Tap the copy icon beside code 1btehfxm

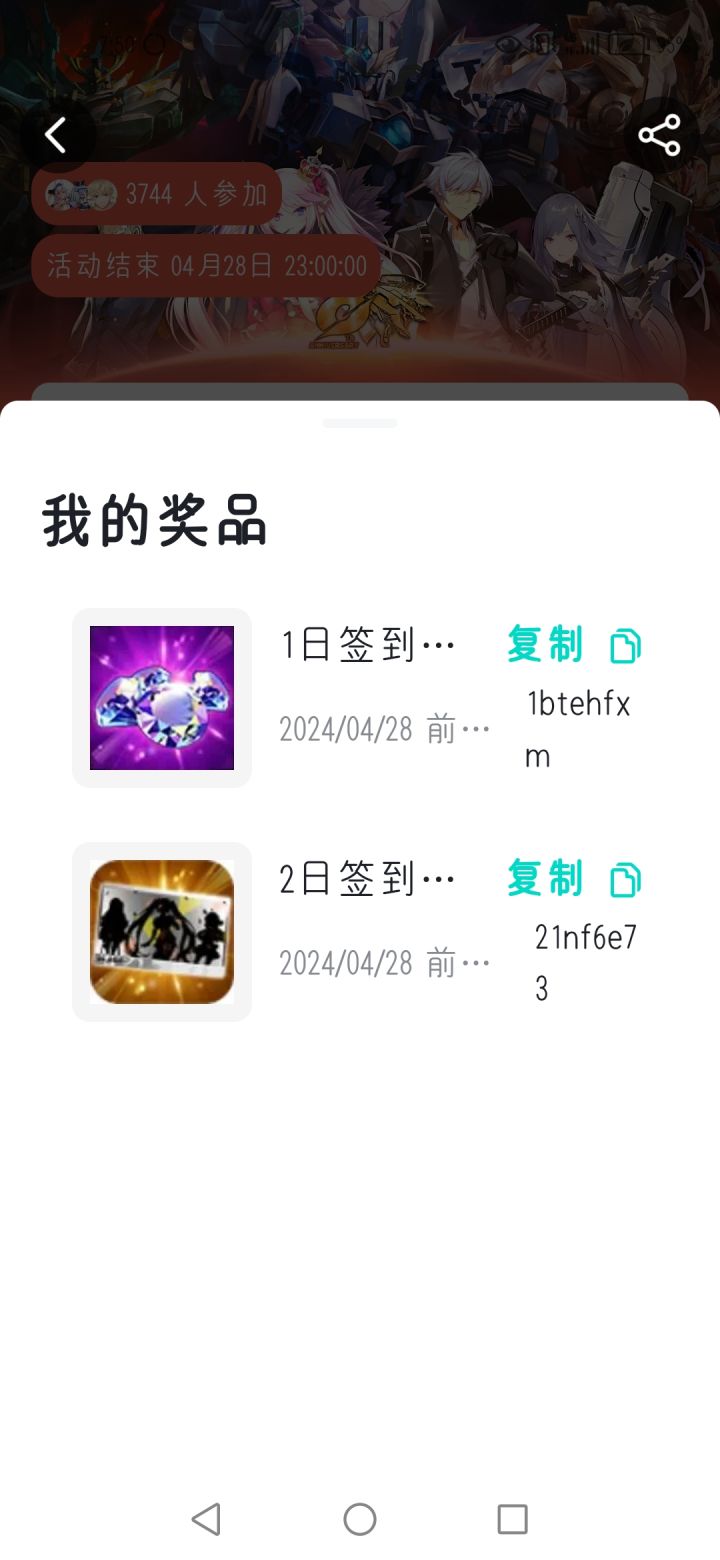625,647
